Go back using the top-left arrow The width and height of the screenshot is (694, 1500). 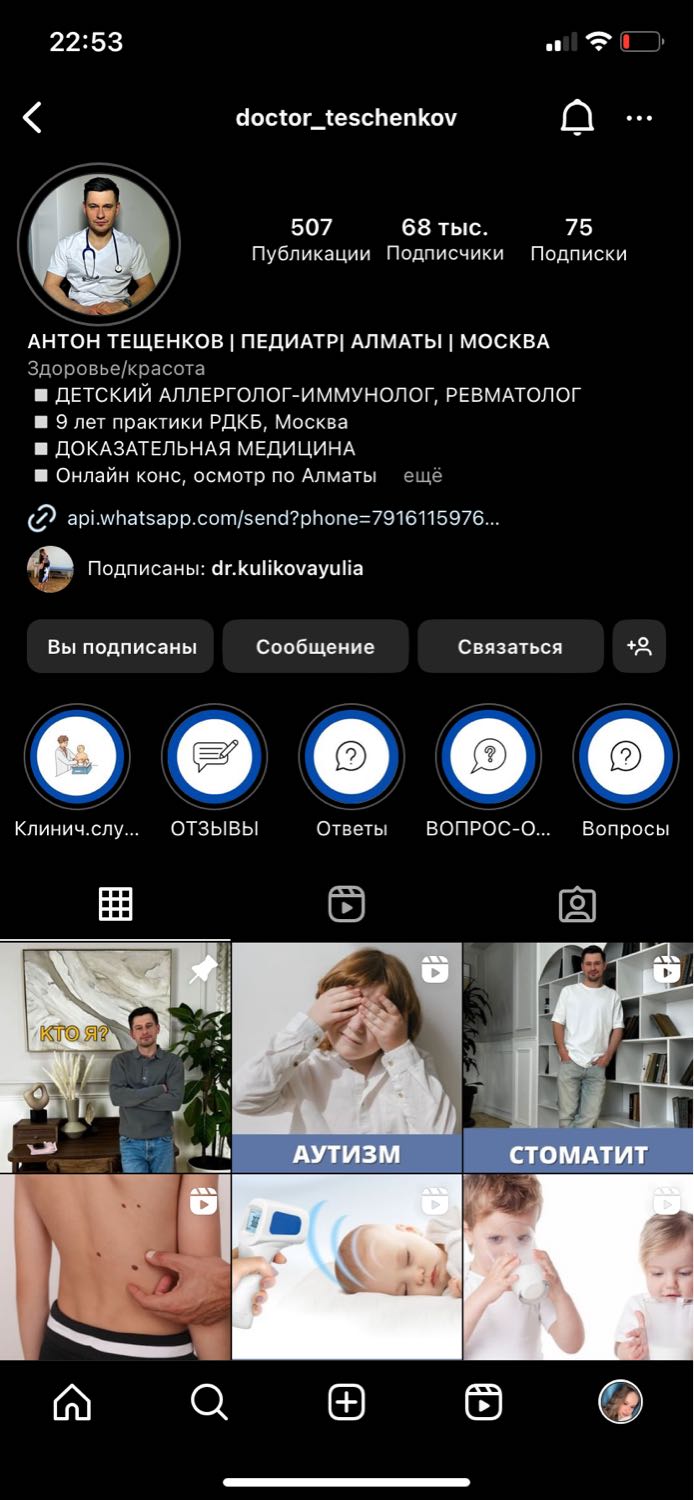33,118
